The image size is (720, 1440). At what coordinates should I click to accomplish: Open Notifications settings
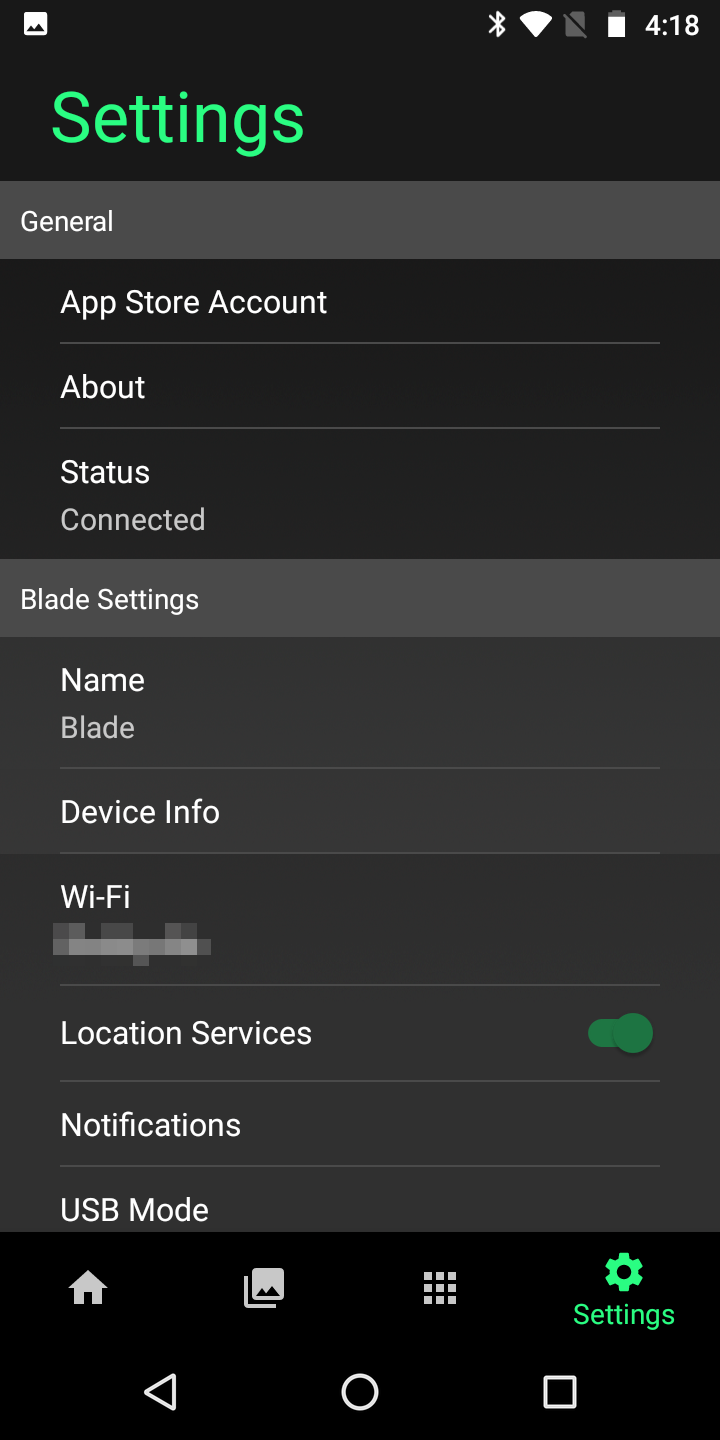point(360,1124)
